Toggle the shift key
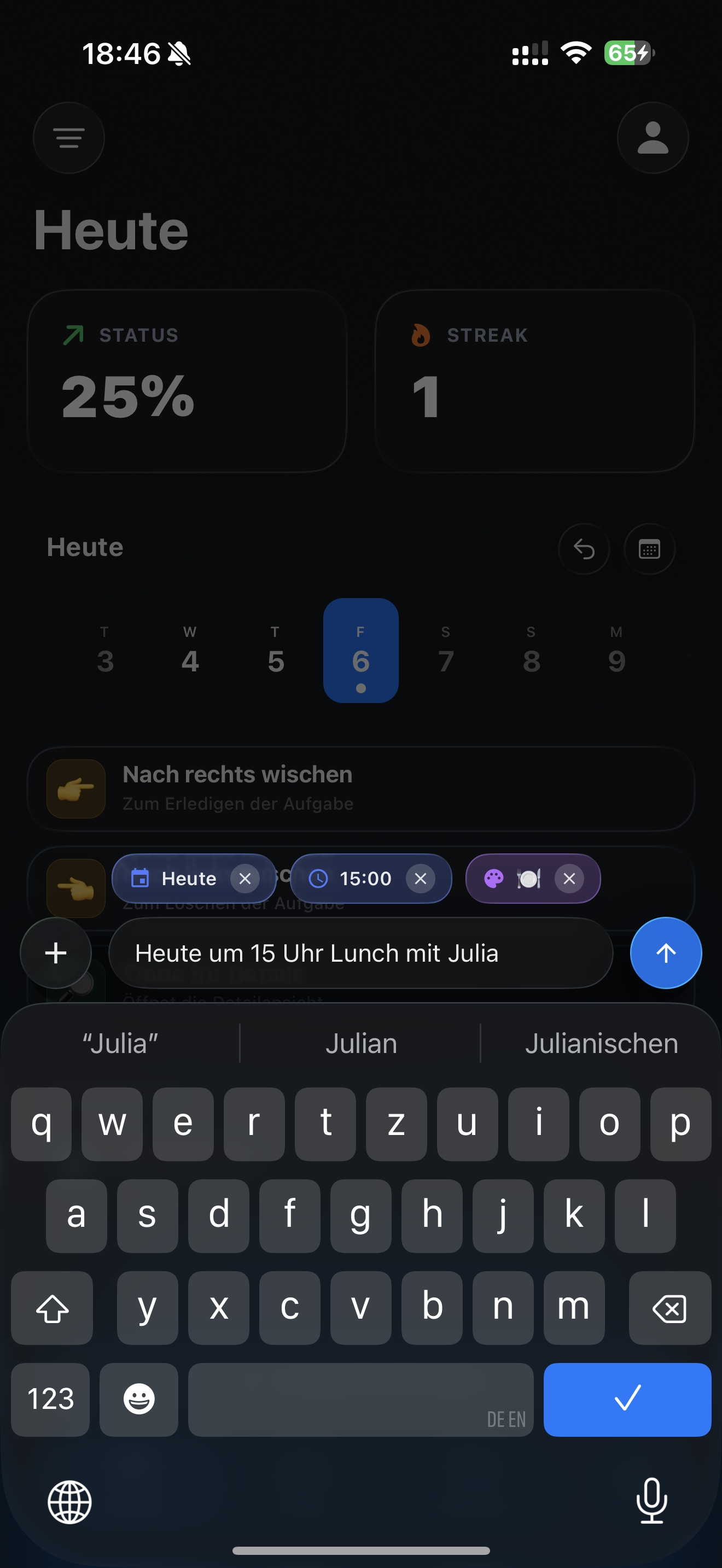Image resolution: width=722 pixels, height=1568 pixels. point(52,1308)
